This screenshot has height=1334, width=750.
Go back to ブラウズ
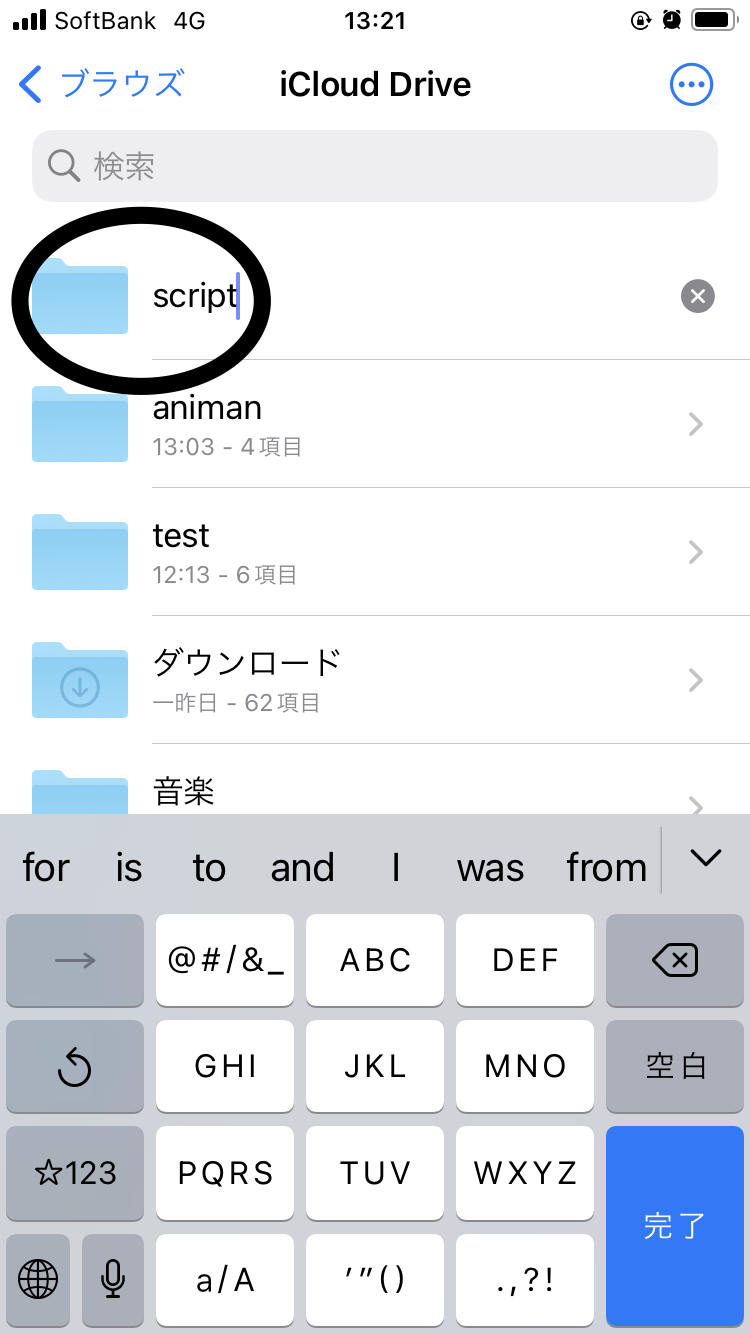[102, 84]
